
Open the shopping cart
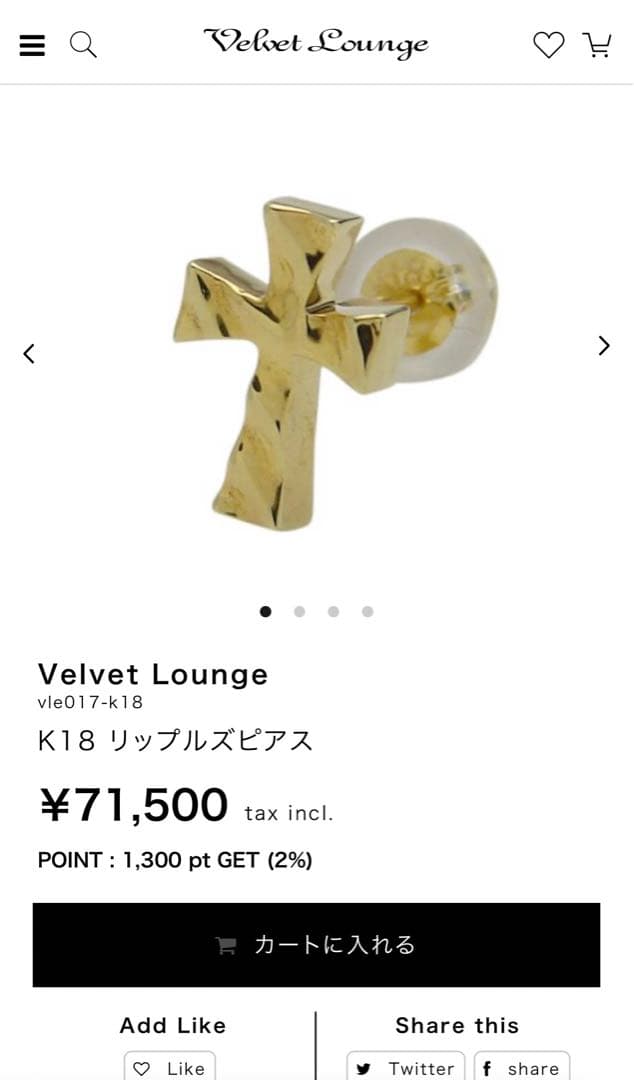(597, 45)
